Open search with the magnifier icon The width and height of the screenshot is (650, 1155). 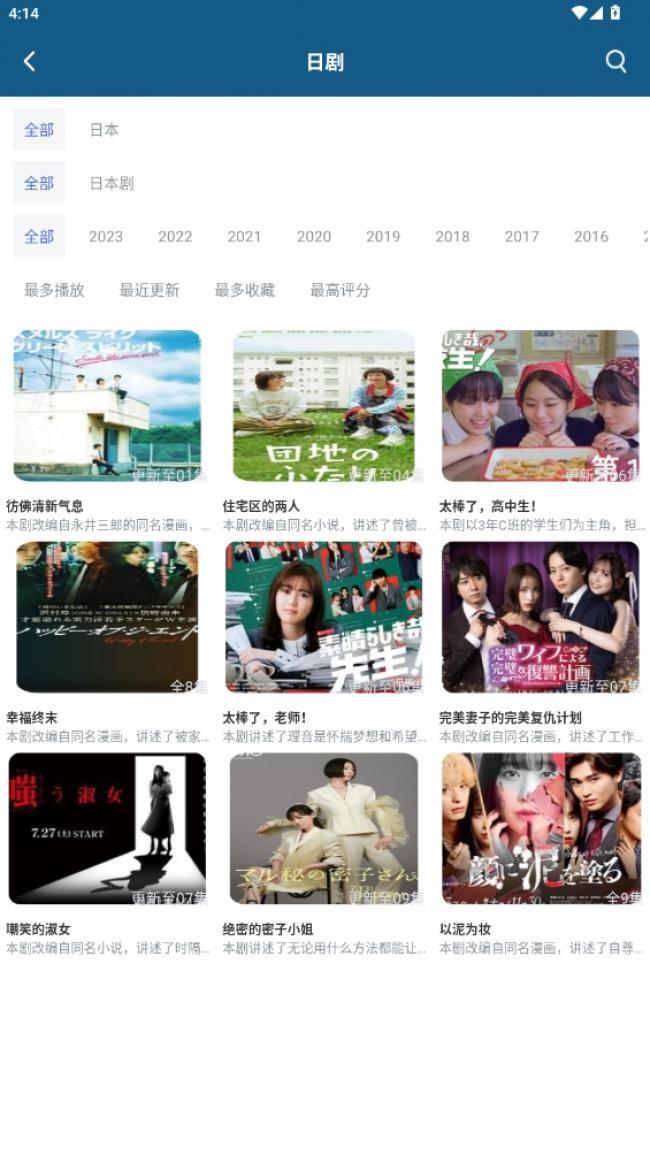click(x=616, y=62)
